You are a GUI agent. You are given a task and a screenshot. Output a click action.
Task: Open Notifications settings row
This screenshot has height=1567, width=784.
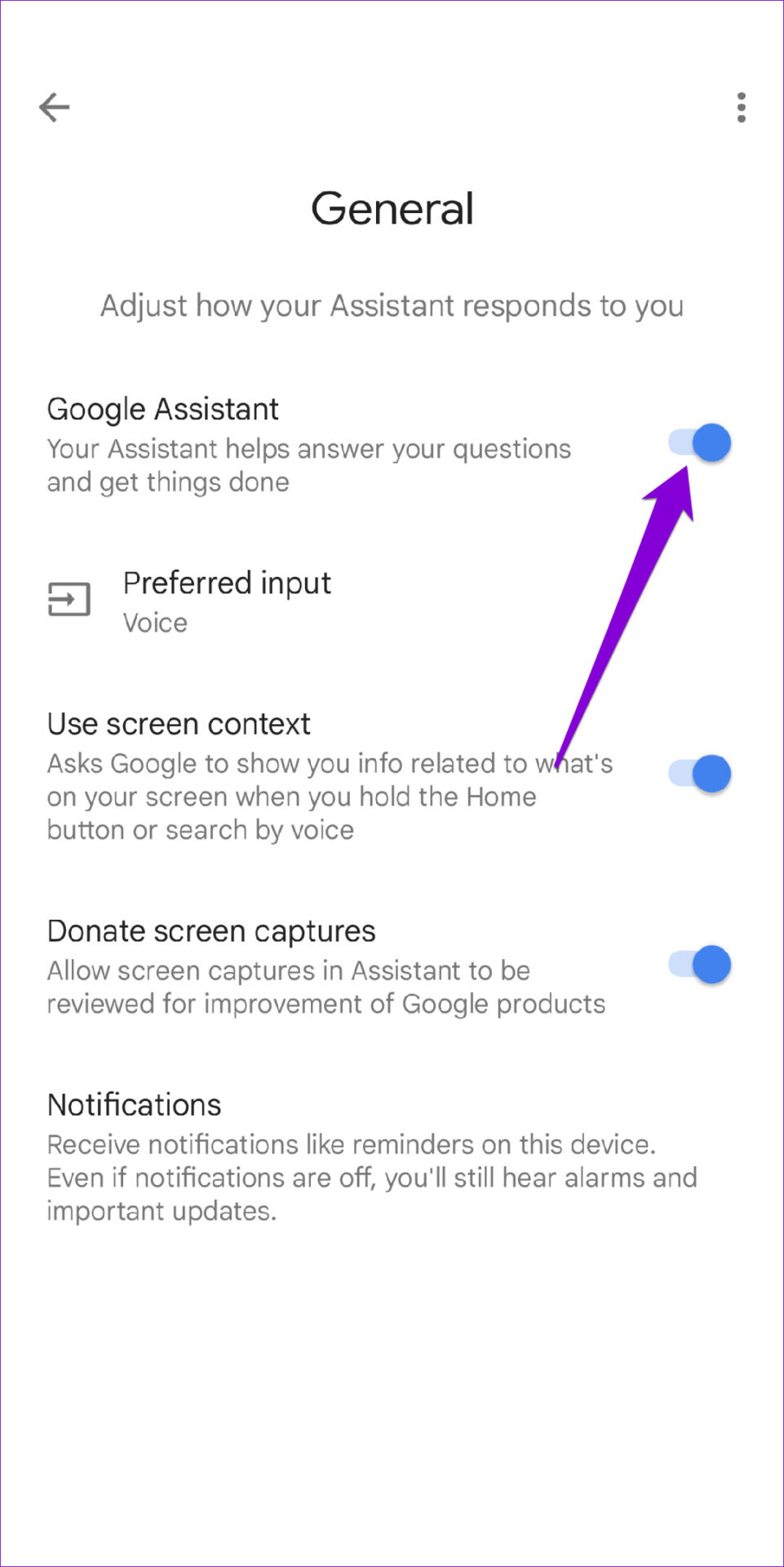(392, 1156)
